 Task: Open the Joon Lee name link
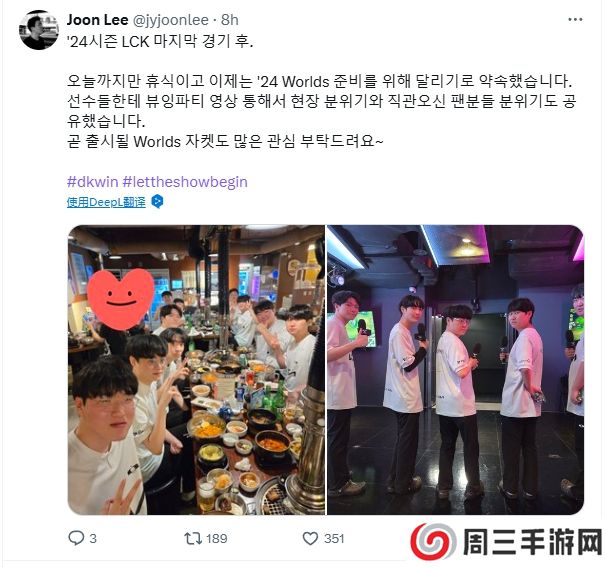coord(99,19)
